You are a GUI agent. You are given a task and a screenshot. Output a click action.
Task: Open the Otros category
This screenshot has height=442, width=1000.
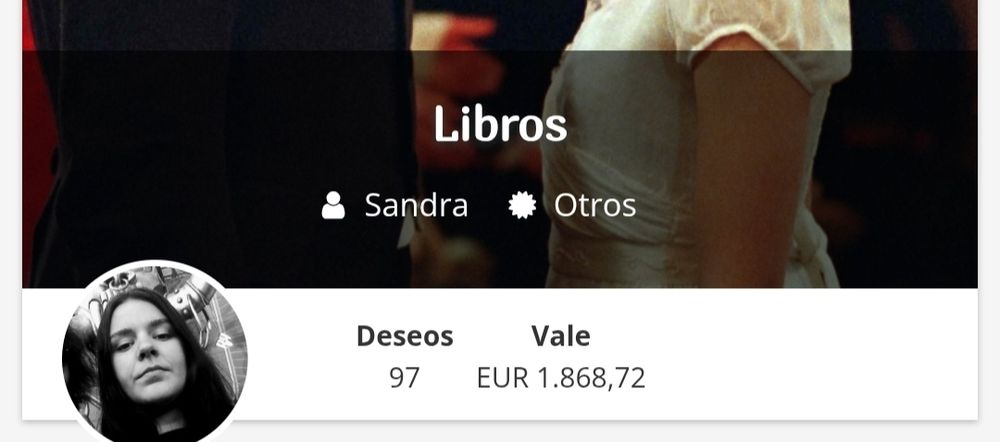(573, 206)
